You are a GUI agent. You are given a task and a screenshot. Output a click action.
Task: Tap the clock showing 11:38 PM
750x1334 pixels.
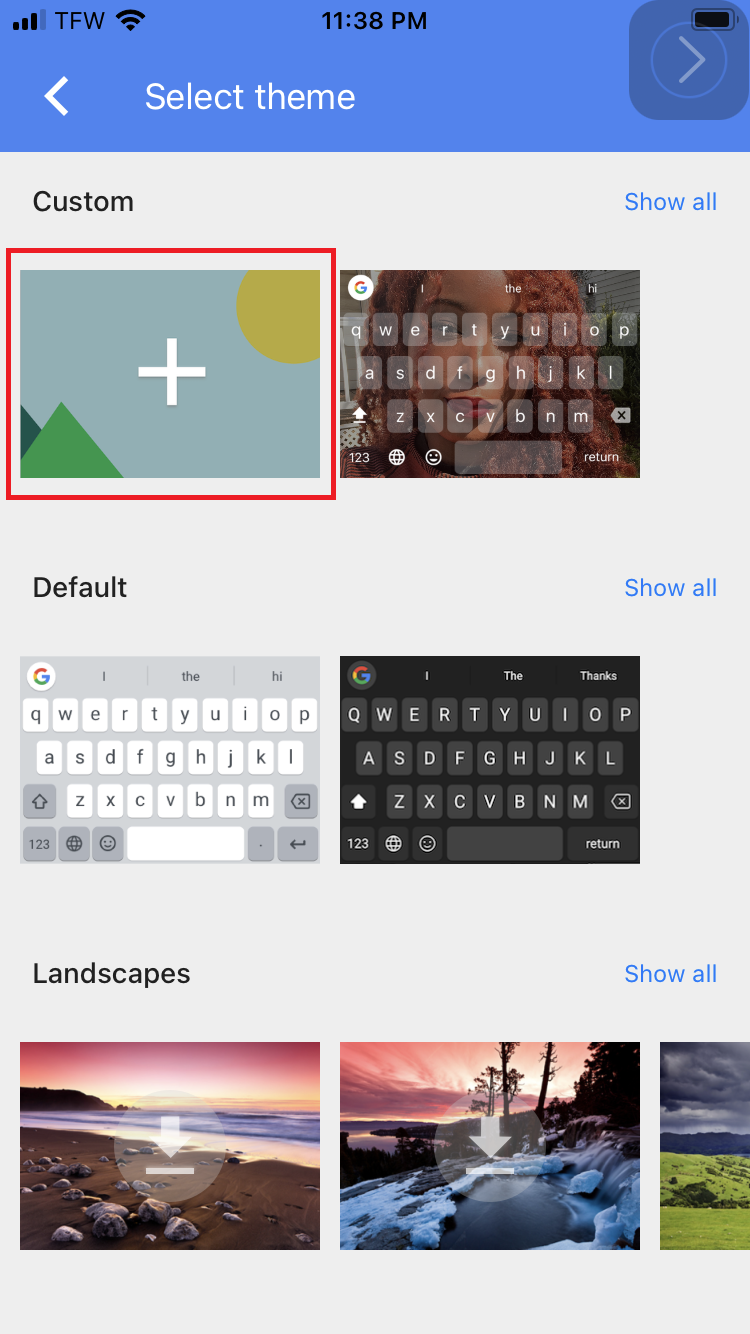point(375,20)
